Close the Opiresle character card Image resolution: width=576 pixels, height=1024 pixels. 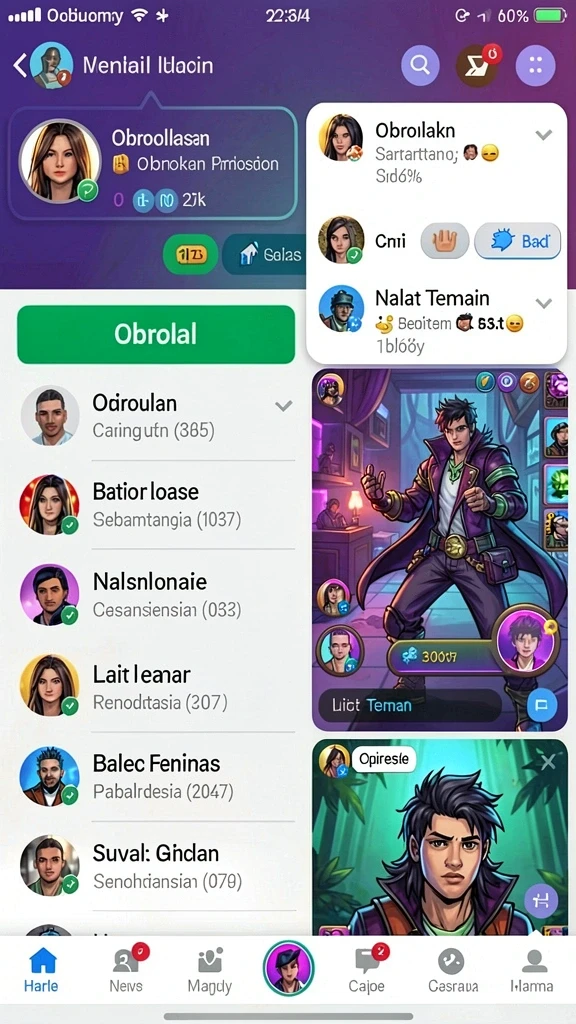point(548,761)
